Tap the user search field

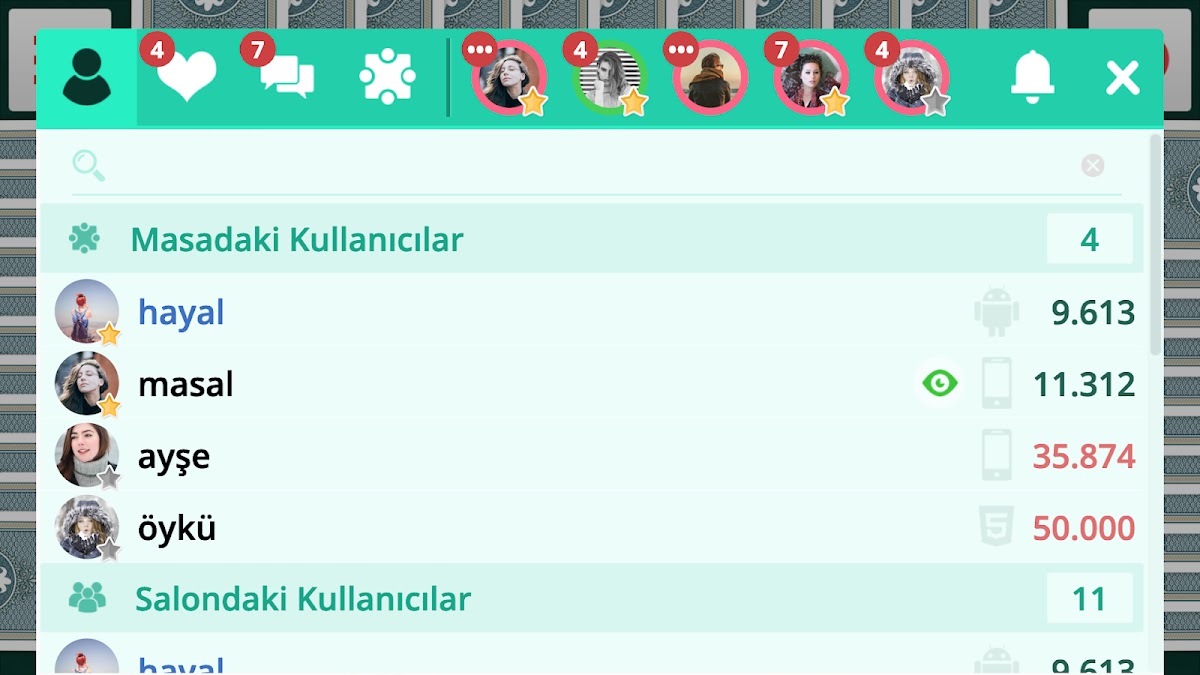coord(580,165)
